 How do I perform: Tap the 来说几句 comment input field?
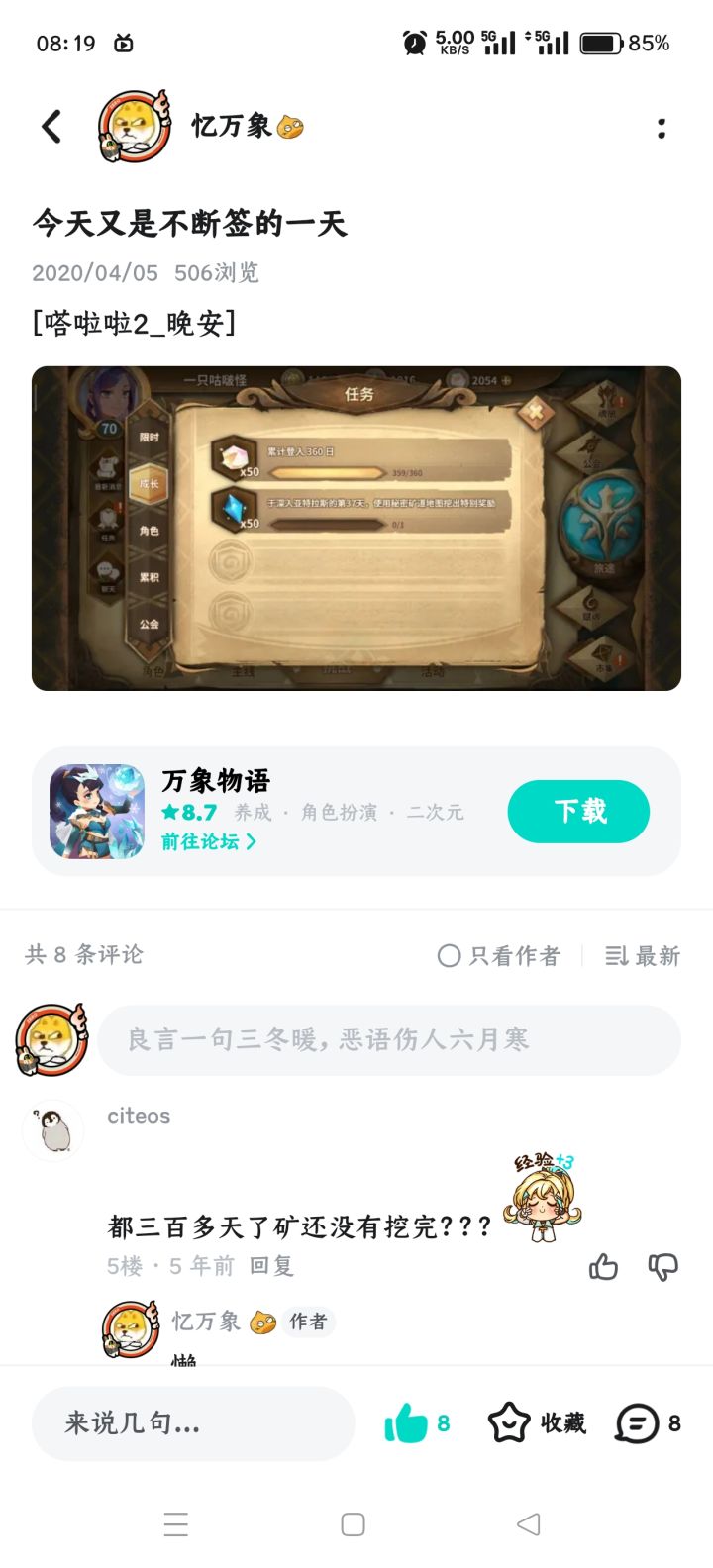(192, 1422)
